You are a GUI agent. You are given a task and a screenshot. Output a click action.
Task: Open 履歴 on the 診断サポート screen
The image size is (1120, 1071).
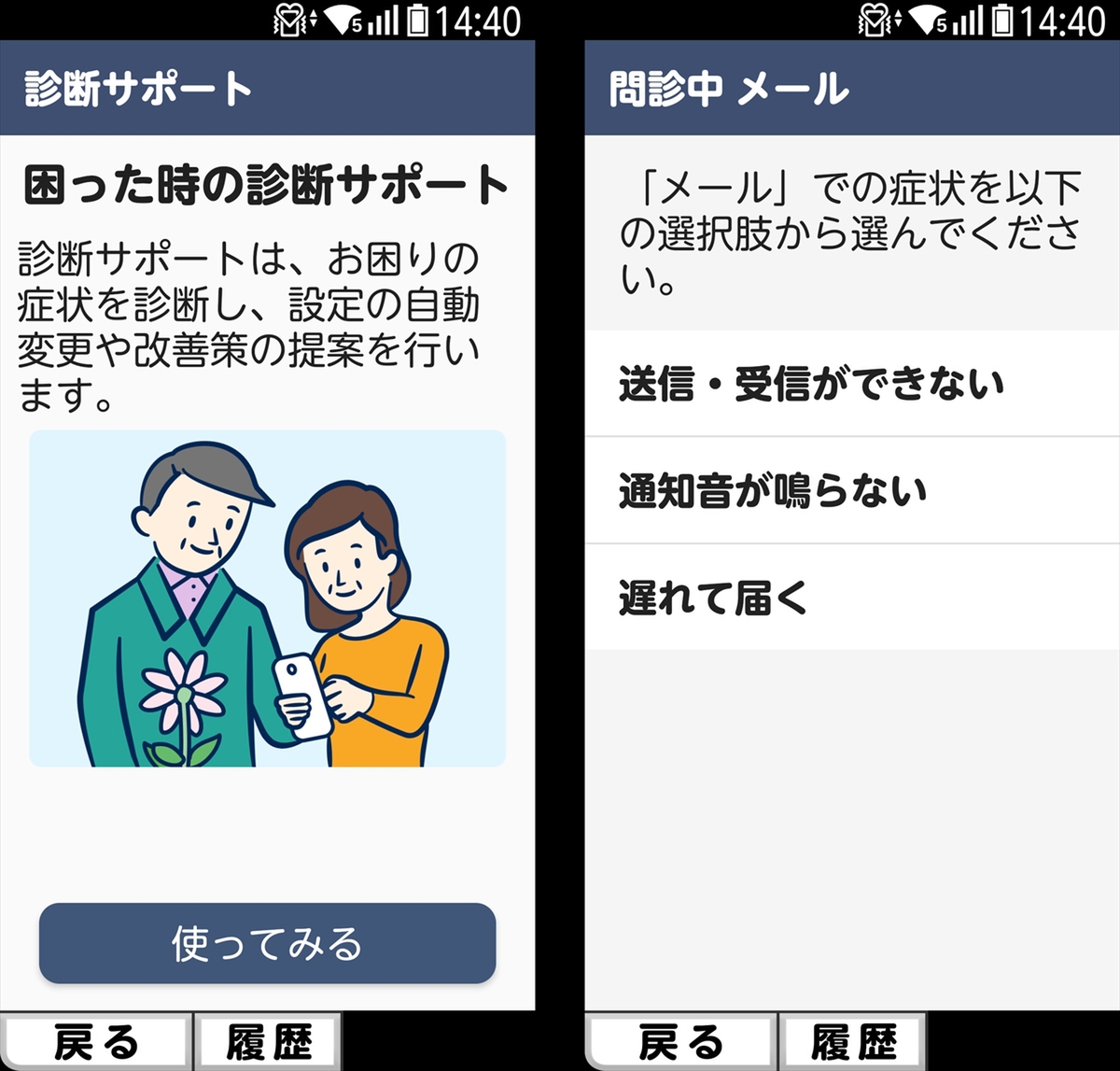[x=269, y=1042]
